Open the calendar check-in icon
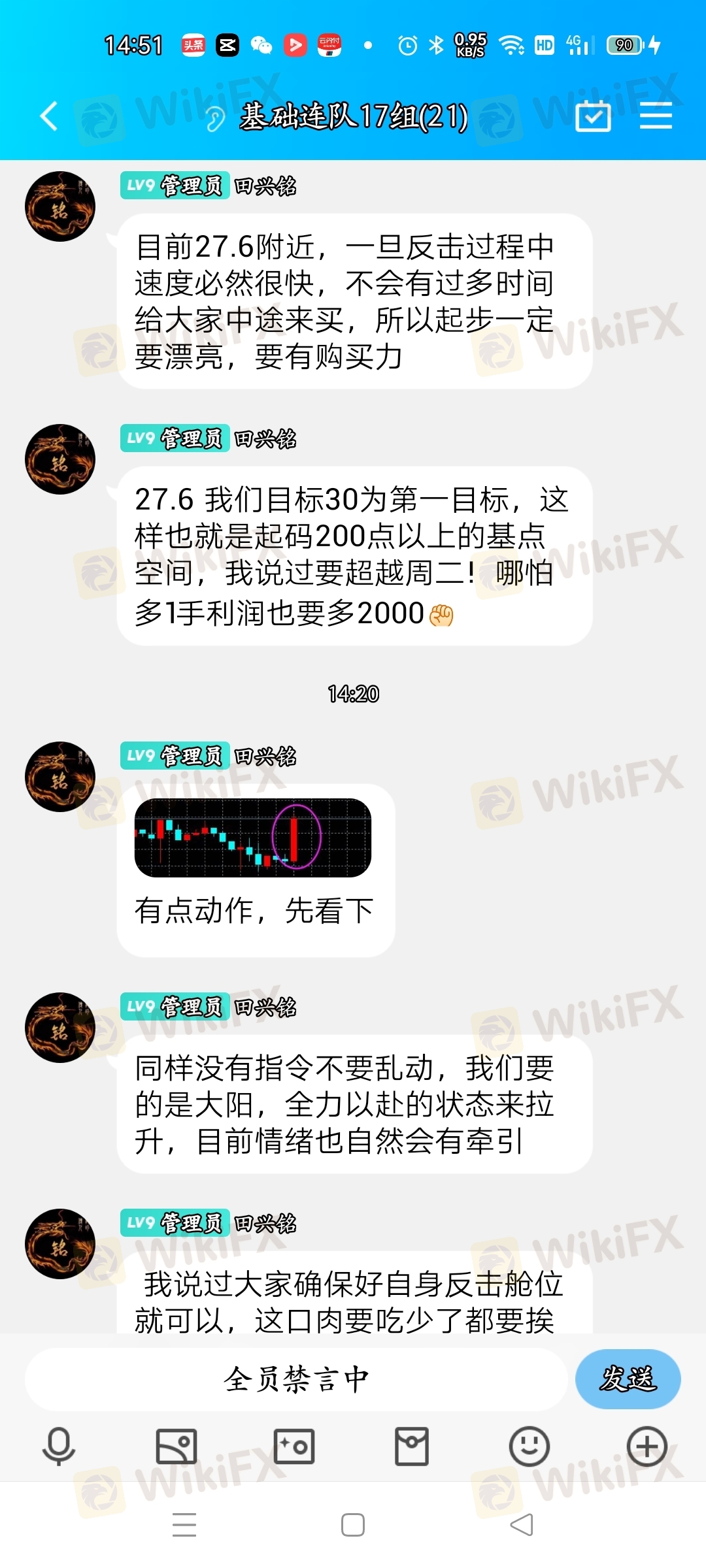 coord(593,117)
